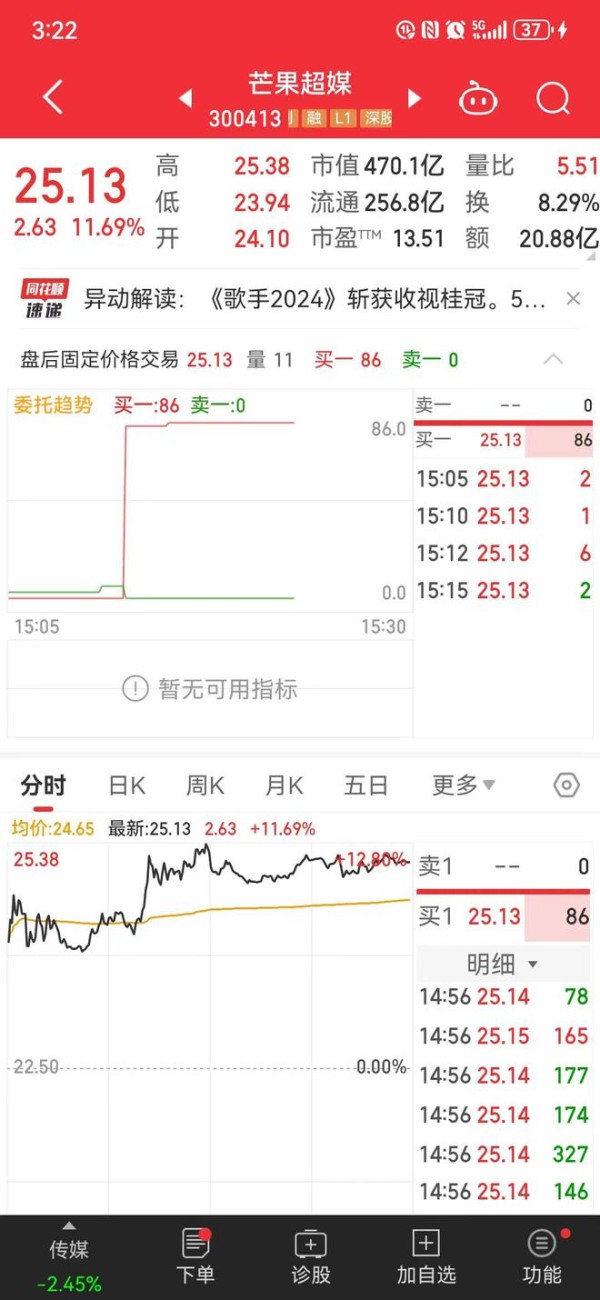Viewport: 600px width, 1300px height.
Task: Expand the 更多 chart options
Action: 463,786
